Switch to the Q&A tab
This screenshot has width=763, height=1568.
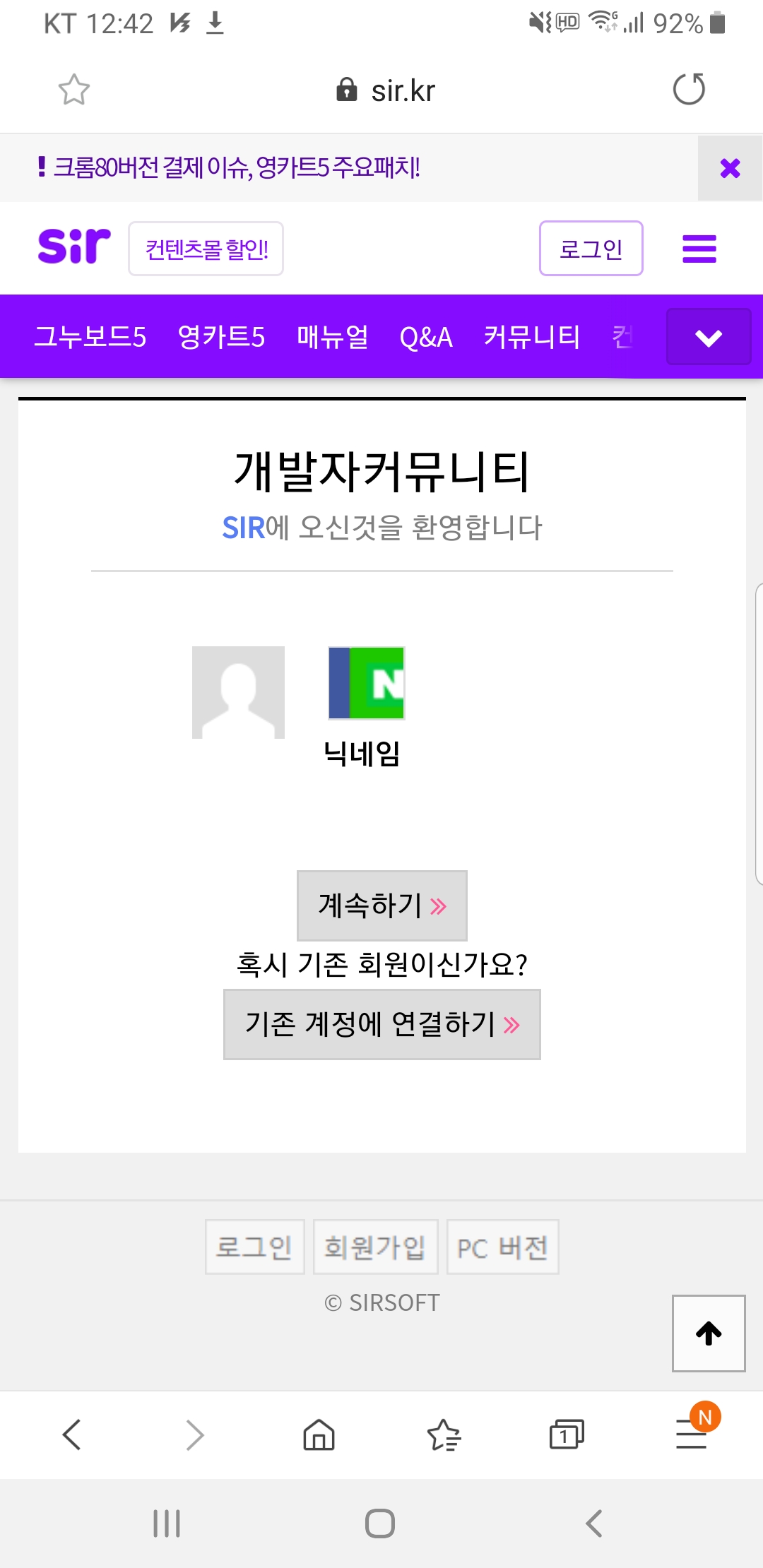[425, 337]
